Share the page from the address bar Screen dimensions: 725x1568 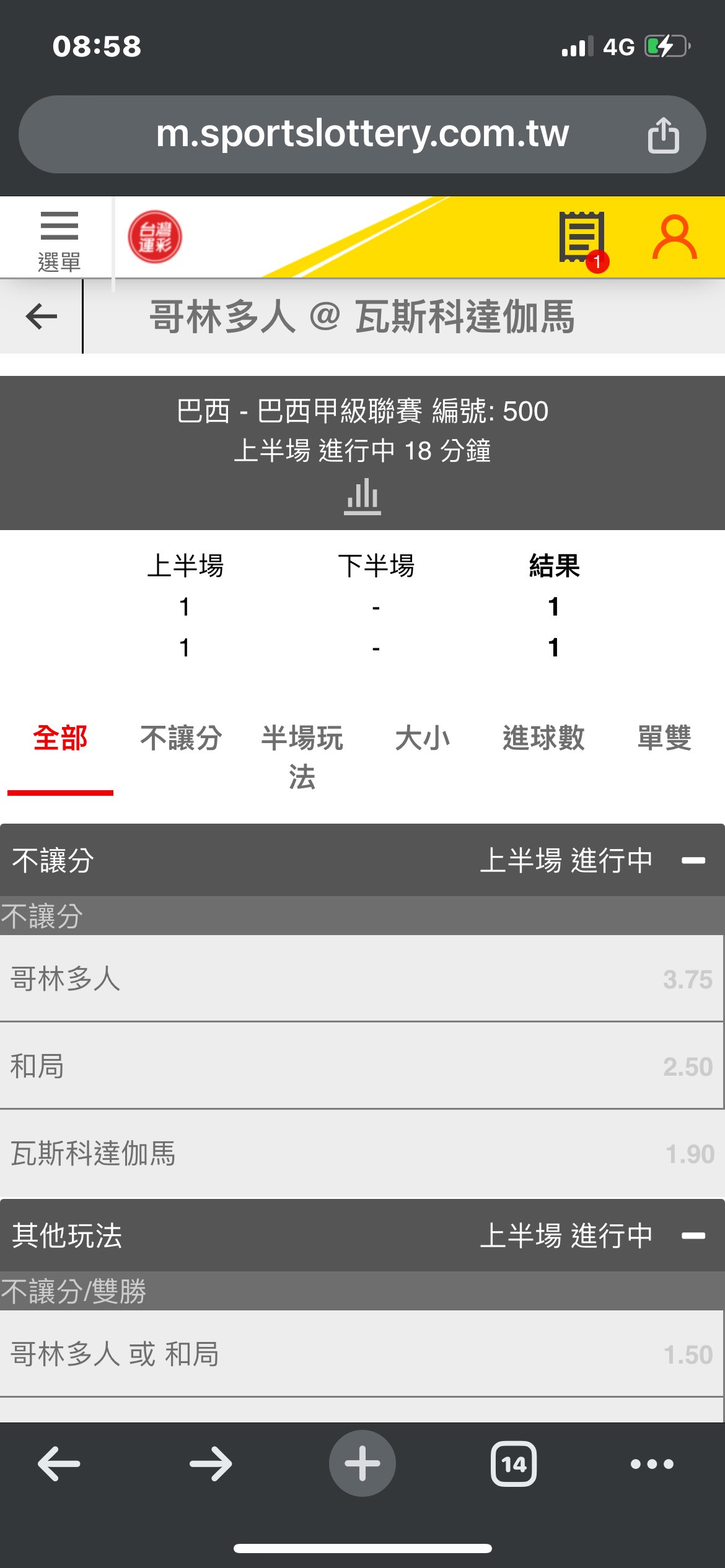coord(663,134)
